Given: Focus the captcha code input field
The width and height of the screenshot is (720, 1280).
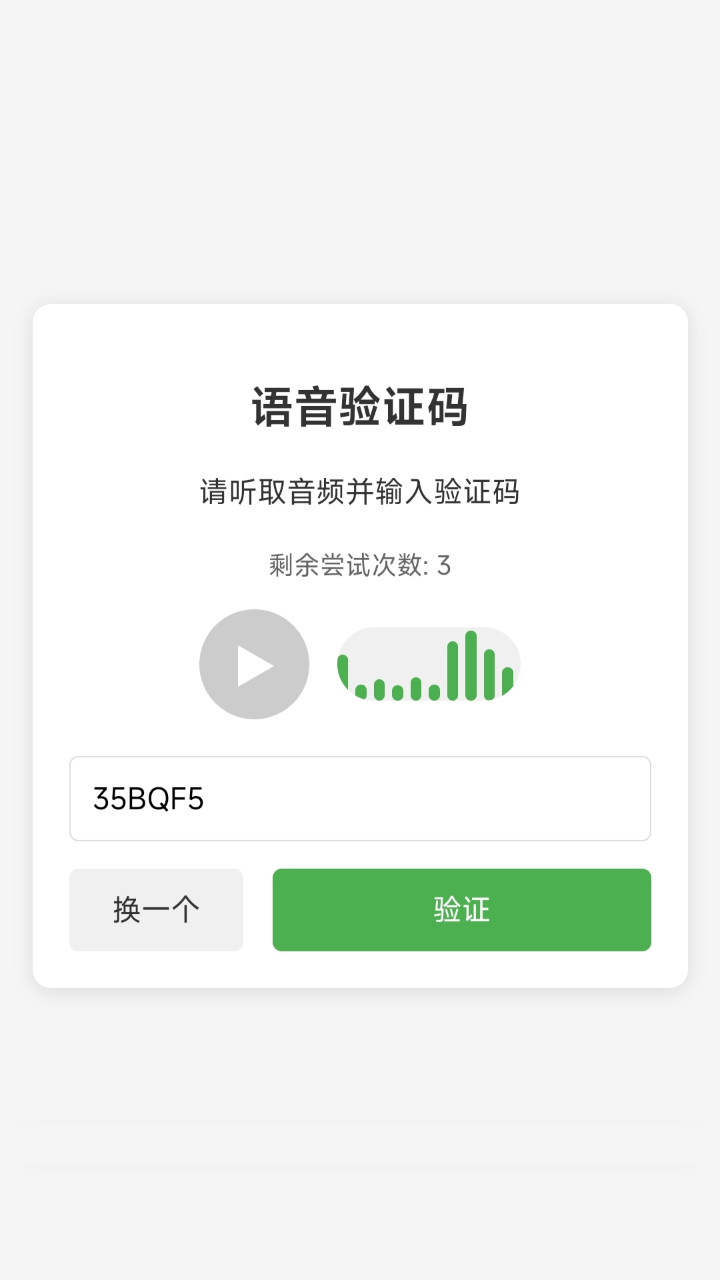Looking at the screenshot, I should click(x=360, y=798).
